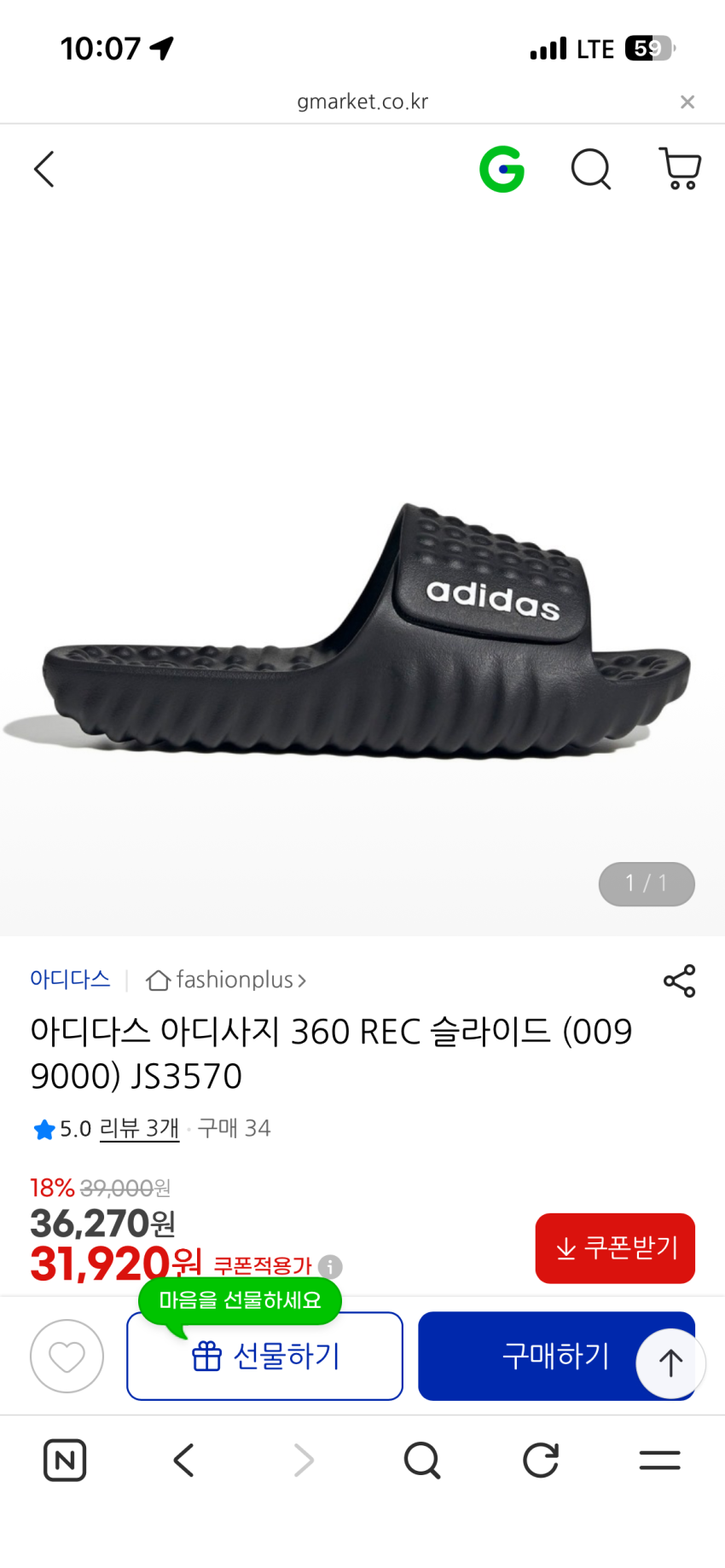Add the product to wishlist heart

click(x=67, y=1356)
